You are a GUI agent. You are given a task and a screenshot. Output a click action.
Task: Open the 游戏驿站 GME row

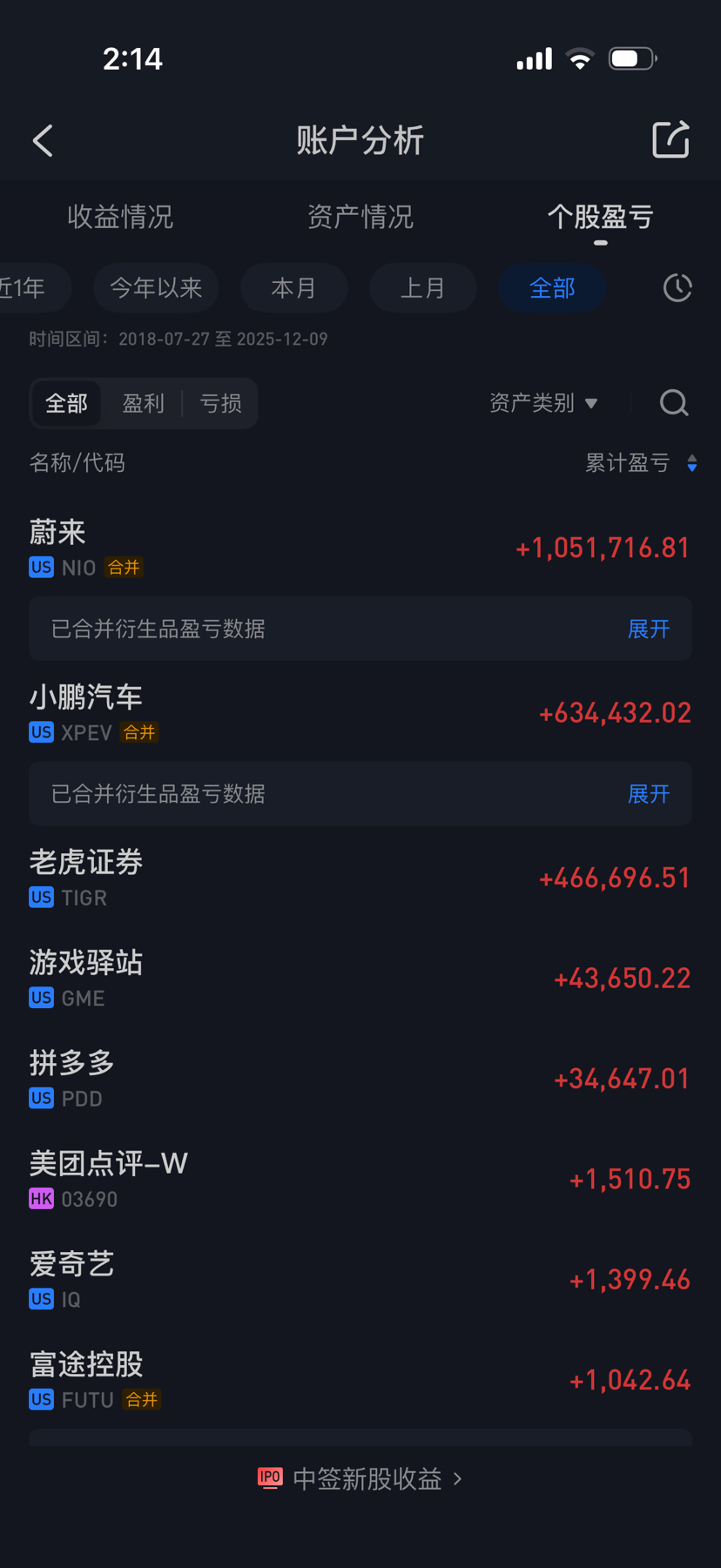tap(360, 979)
